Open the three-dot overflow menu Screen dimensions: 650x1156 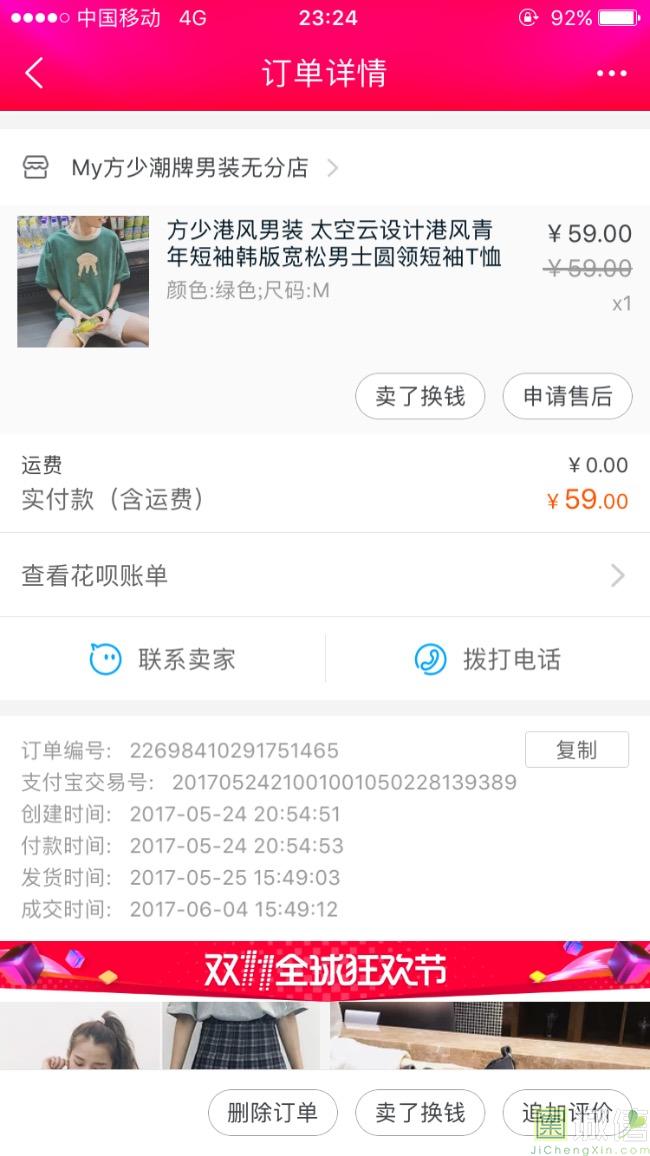pyautogui.click(x=611, y=73)
